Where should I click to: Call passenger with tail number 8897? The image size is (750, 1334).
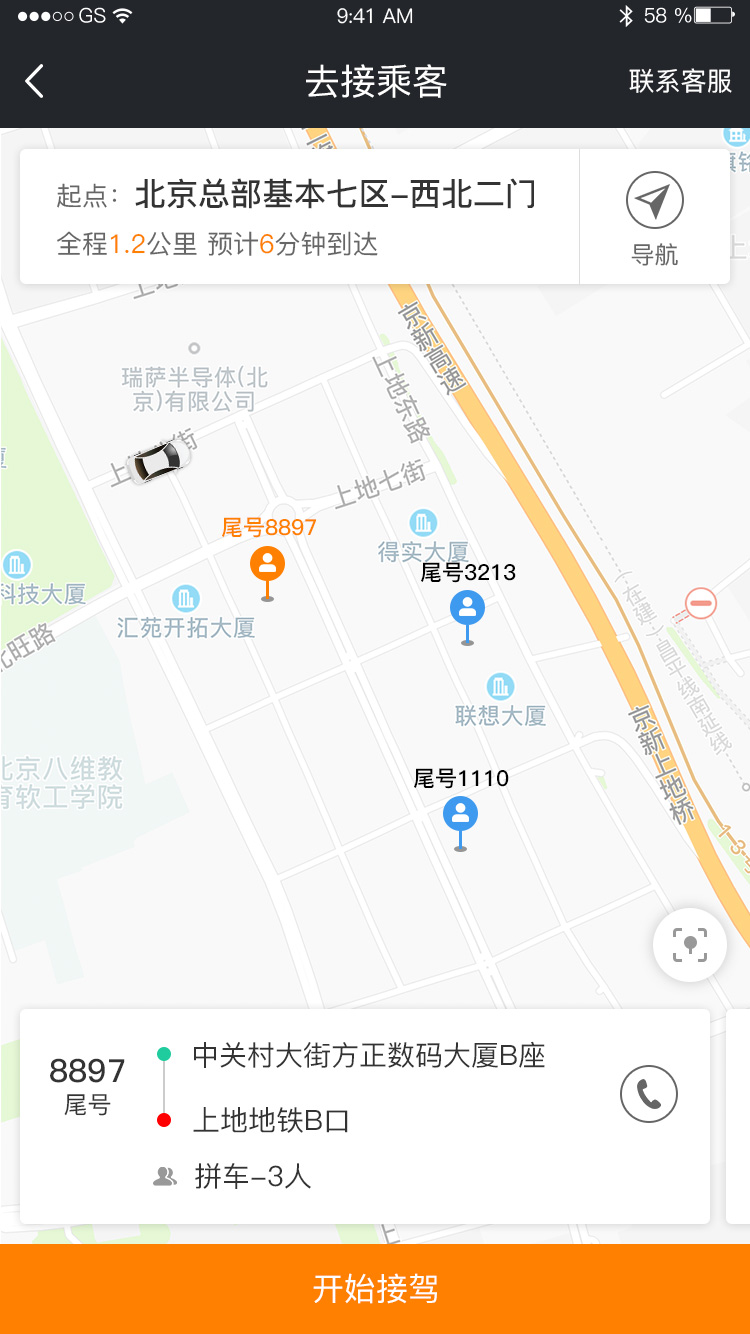tap(649, 1094)
